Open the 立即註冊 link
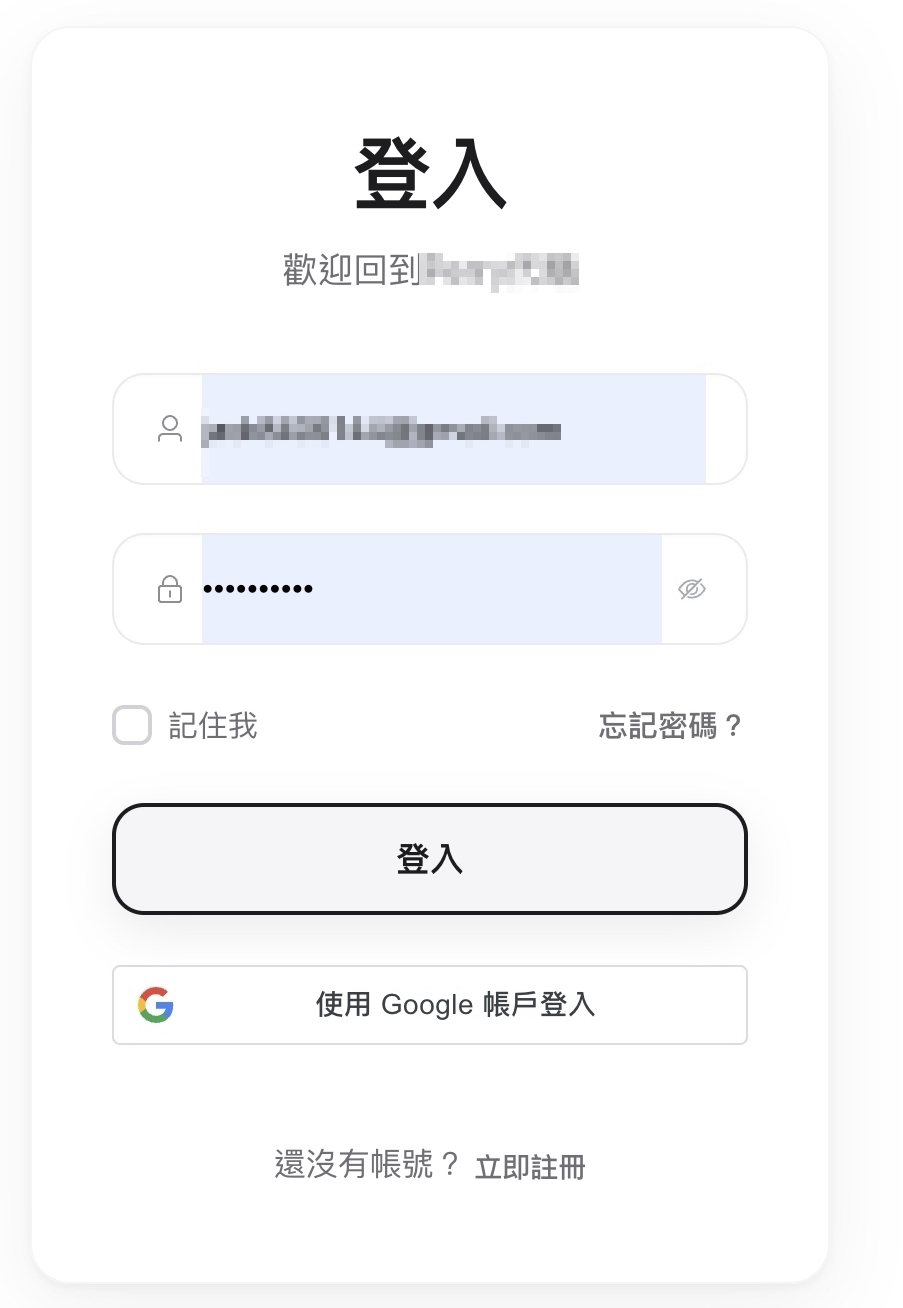Image resolution: width=903 pixels, height=1308 pixels. coord(530,1167)
